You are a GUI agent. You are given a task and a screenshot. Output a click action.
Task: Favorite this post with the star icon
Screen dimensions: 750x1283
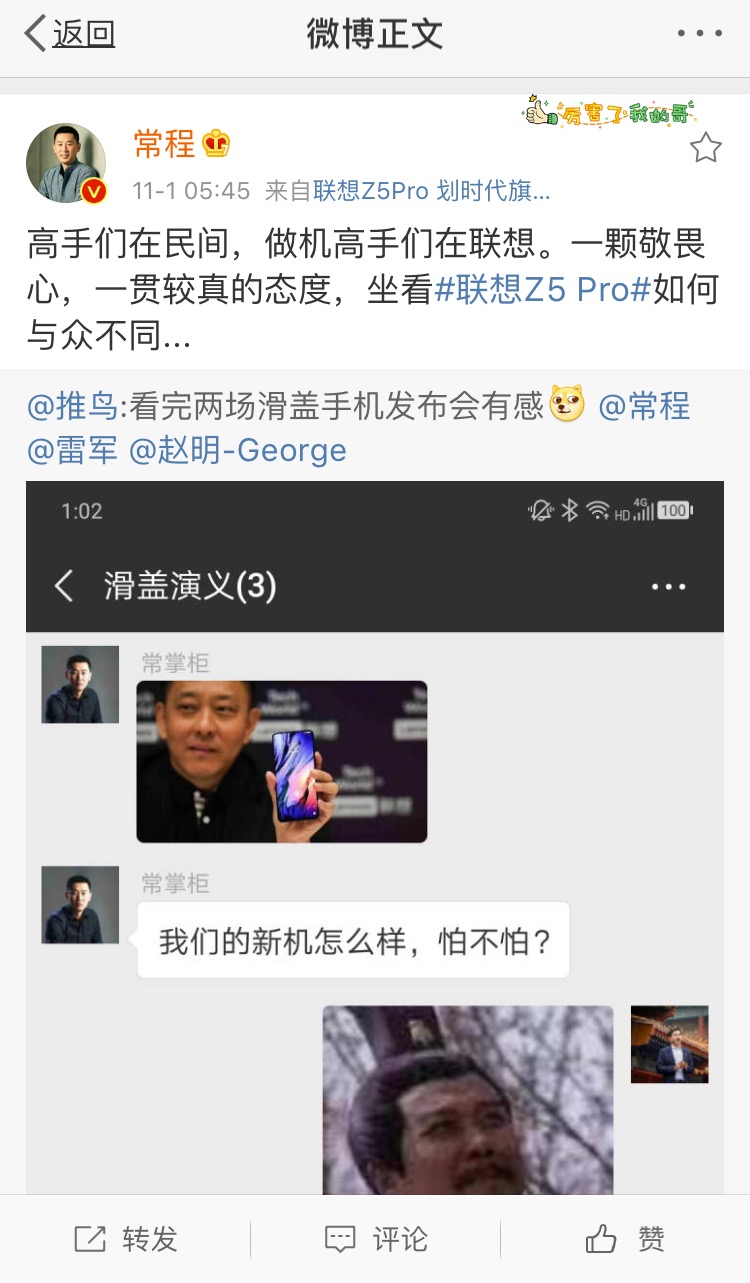705,148
